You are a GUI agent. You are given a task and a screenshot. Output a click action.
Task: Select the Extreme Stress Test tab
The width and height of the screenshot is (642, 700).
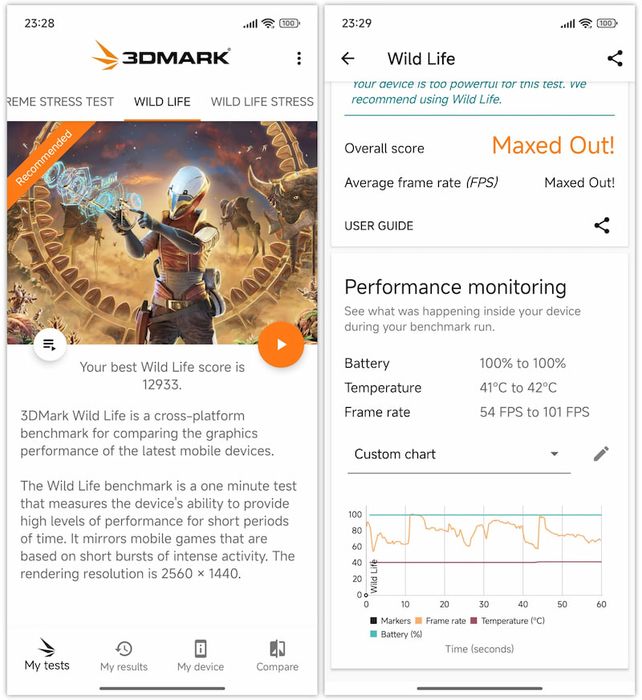pyautogui.click(x=60, y=101)
